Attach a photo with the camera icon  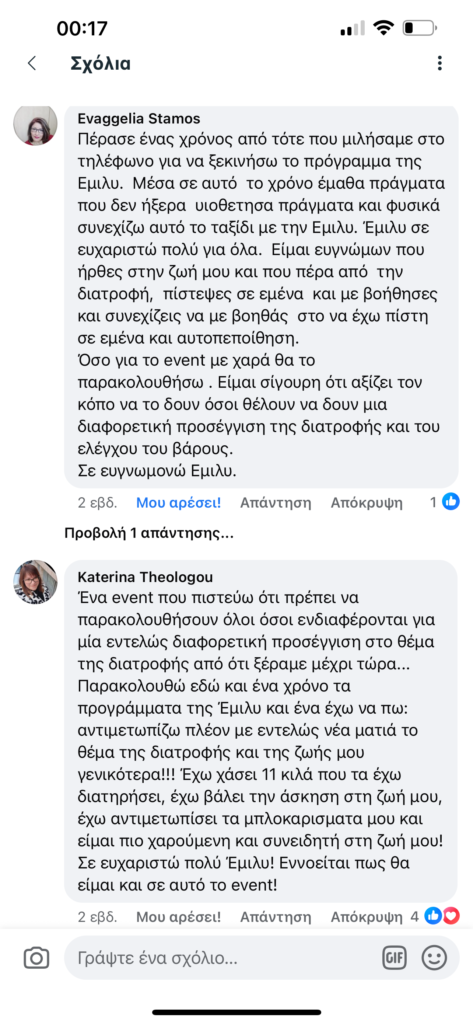pyautogui.click(x=37, y=958)
